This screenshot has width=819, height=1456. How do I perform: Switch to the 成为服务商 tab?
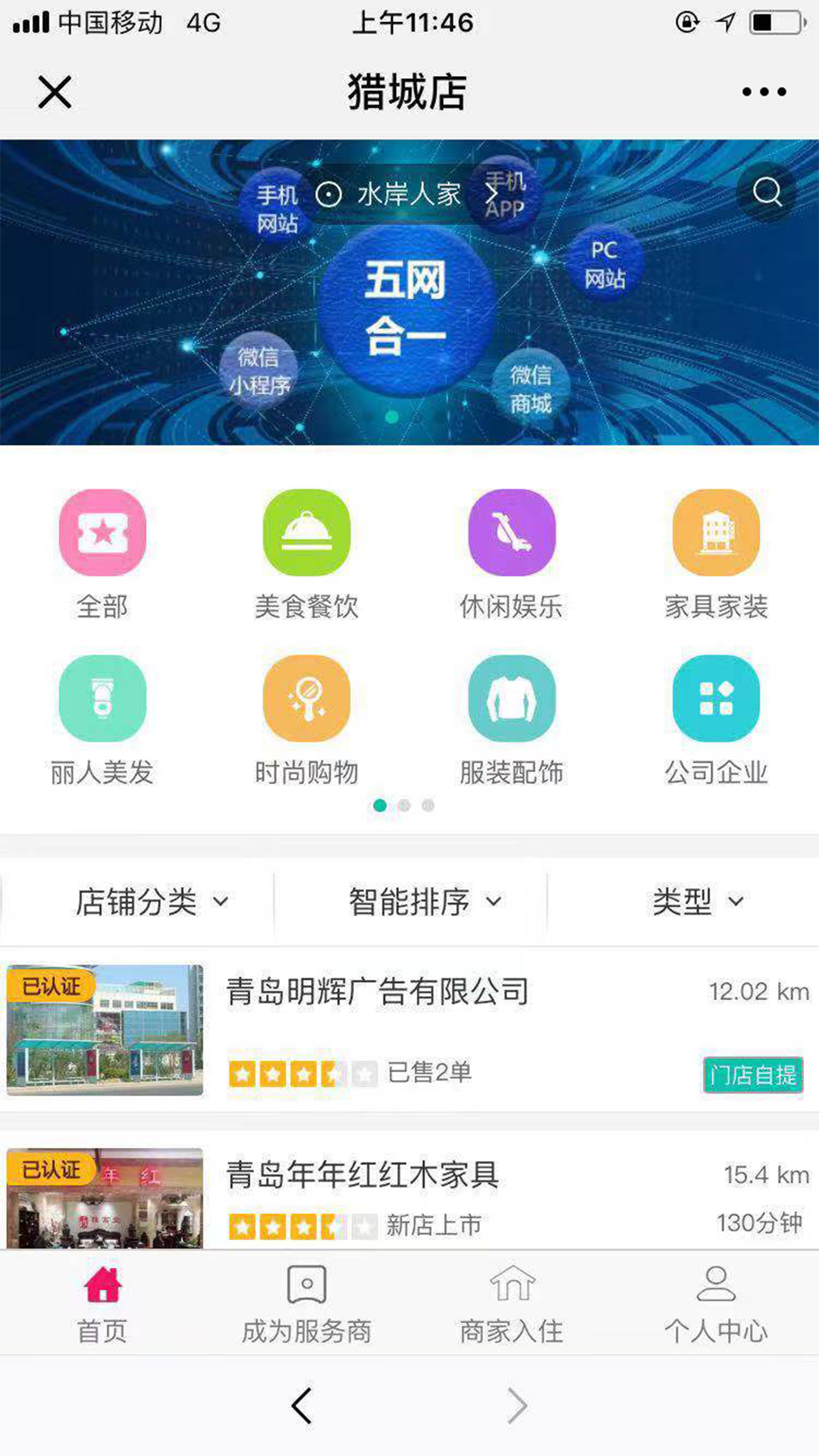(306, 1304)
